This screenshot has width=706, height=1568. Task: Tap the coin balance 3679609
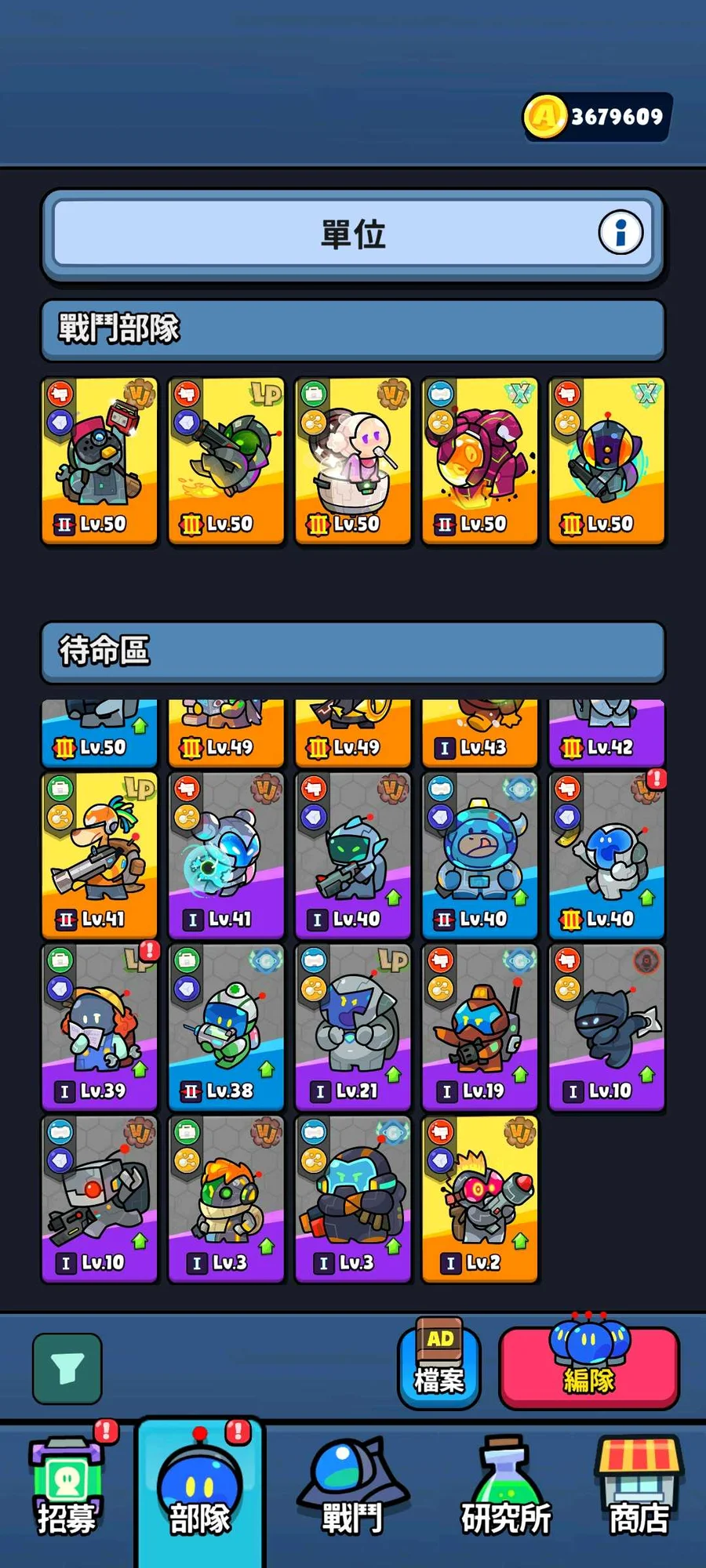tap(598, 117)
